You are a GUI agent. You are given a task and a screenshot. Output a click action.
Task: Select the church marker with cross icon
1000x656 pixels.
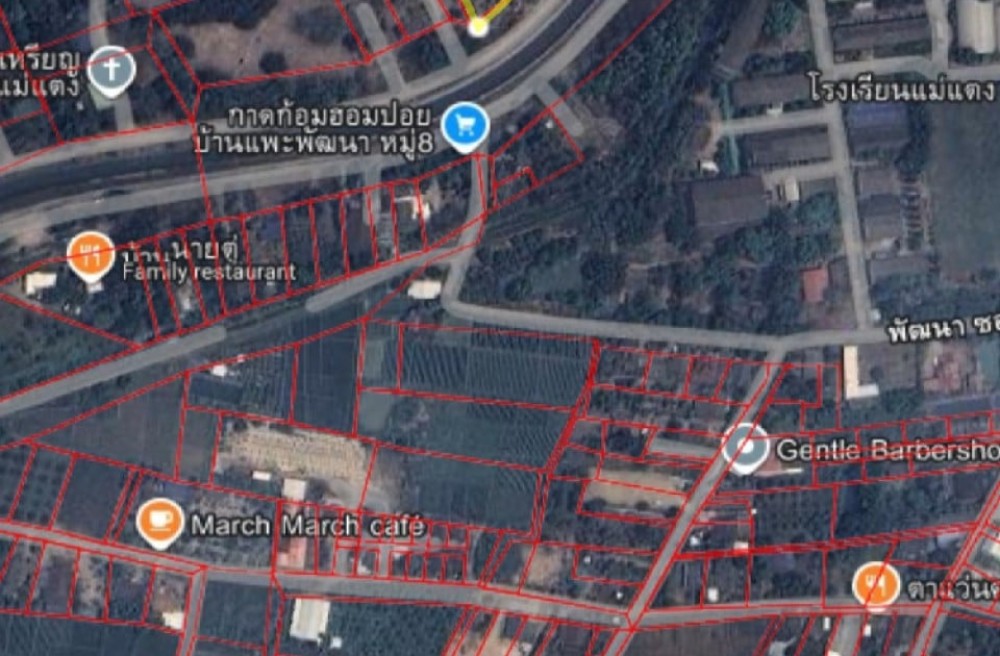pyautogui.click(x=112, y=71)
